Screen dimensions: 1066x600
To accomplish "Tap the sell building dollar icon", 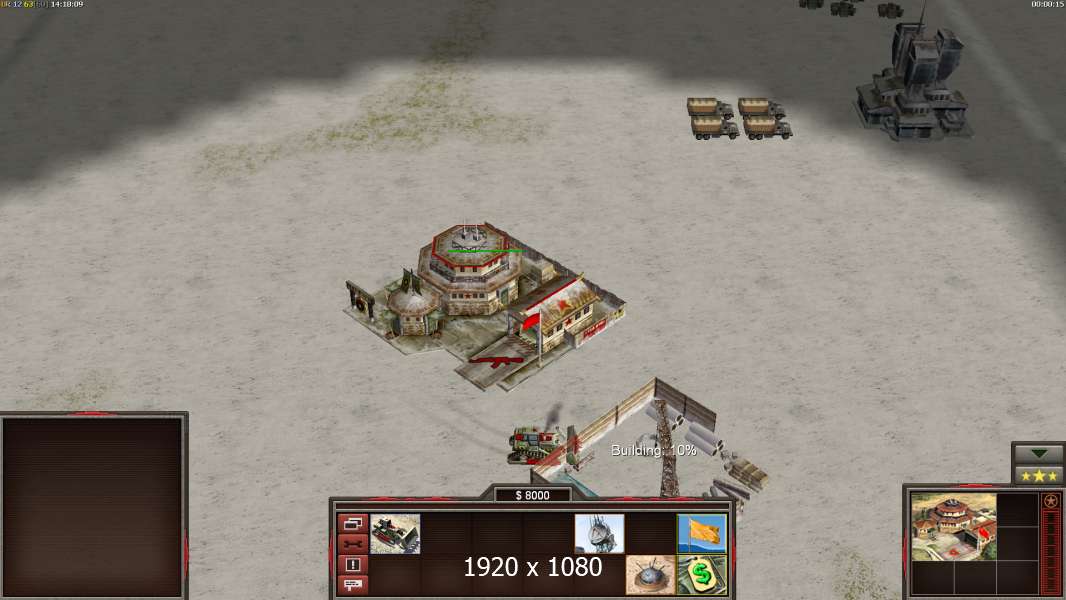I will point(701,575).
